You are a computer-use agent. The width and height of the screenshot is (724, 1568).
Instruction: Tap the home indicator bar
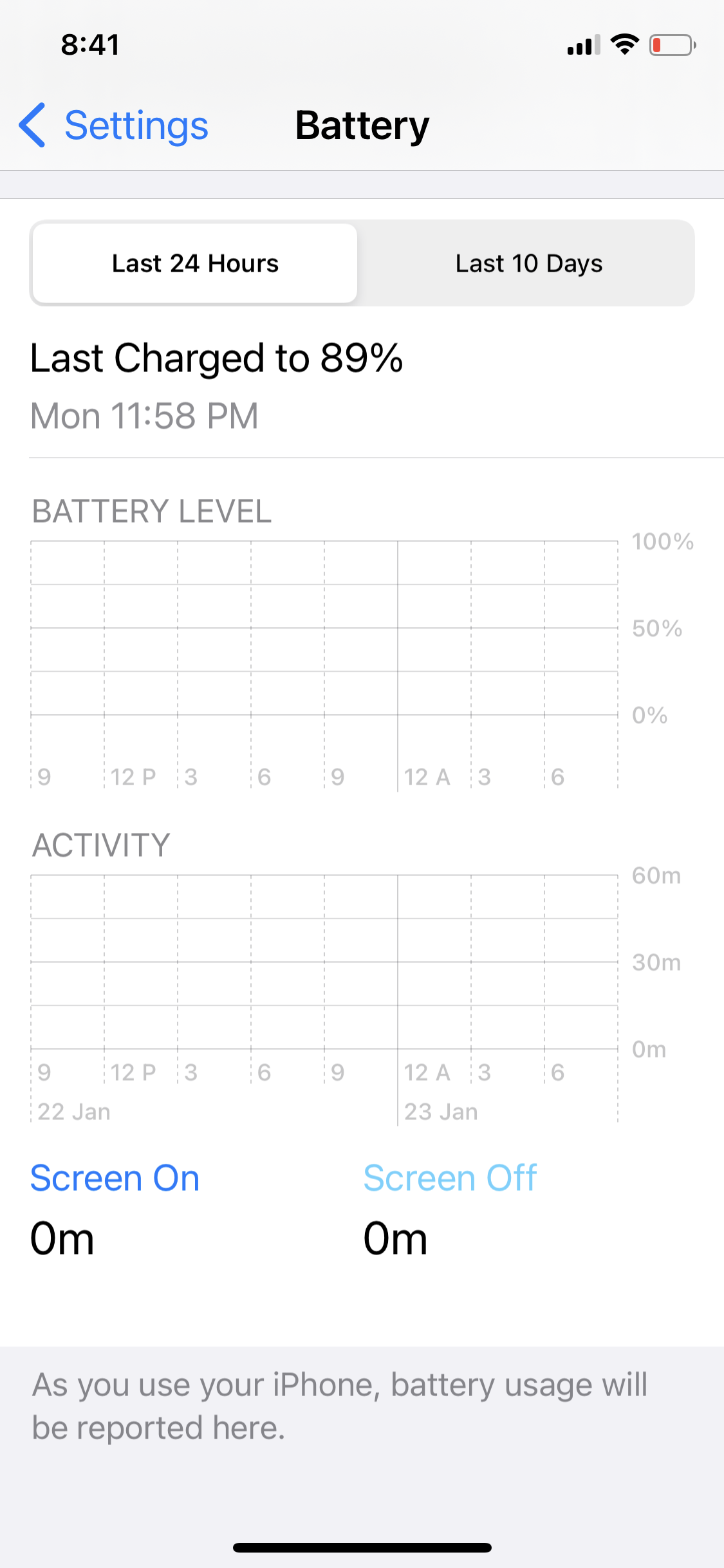pyautogui.click(x=362, y=1548)
